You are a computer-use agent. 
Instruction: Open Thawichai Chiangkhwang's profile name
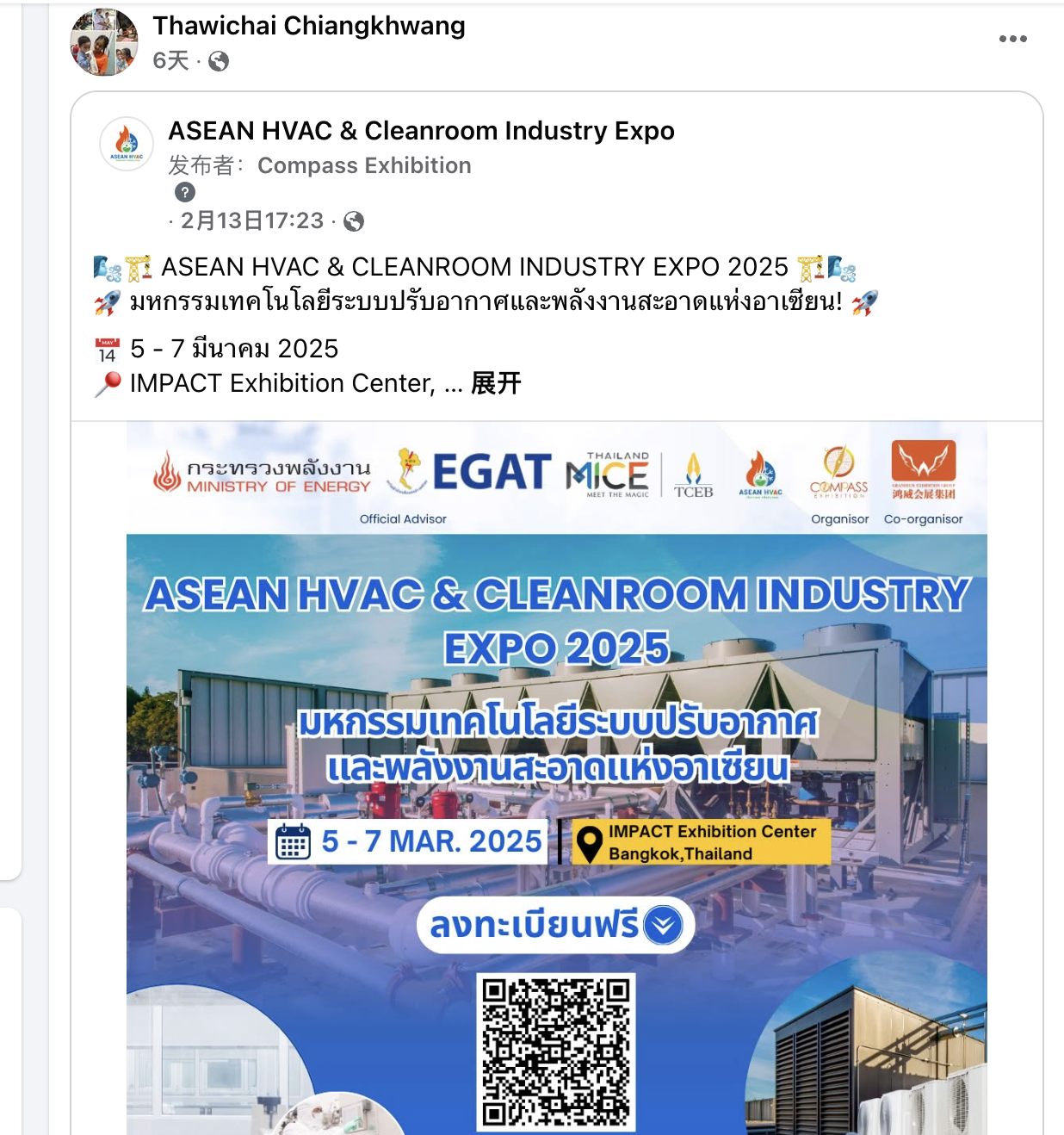308,26
